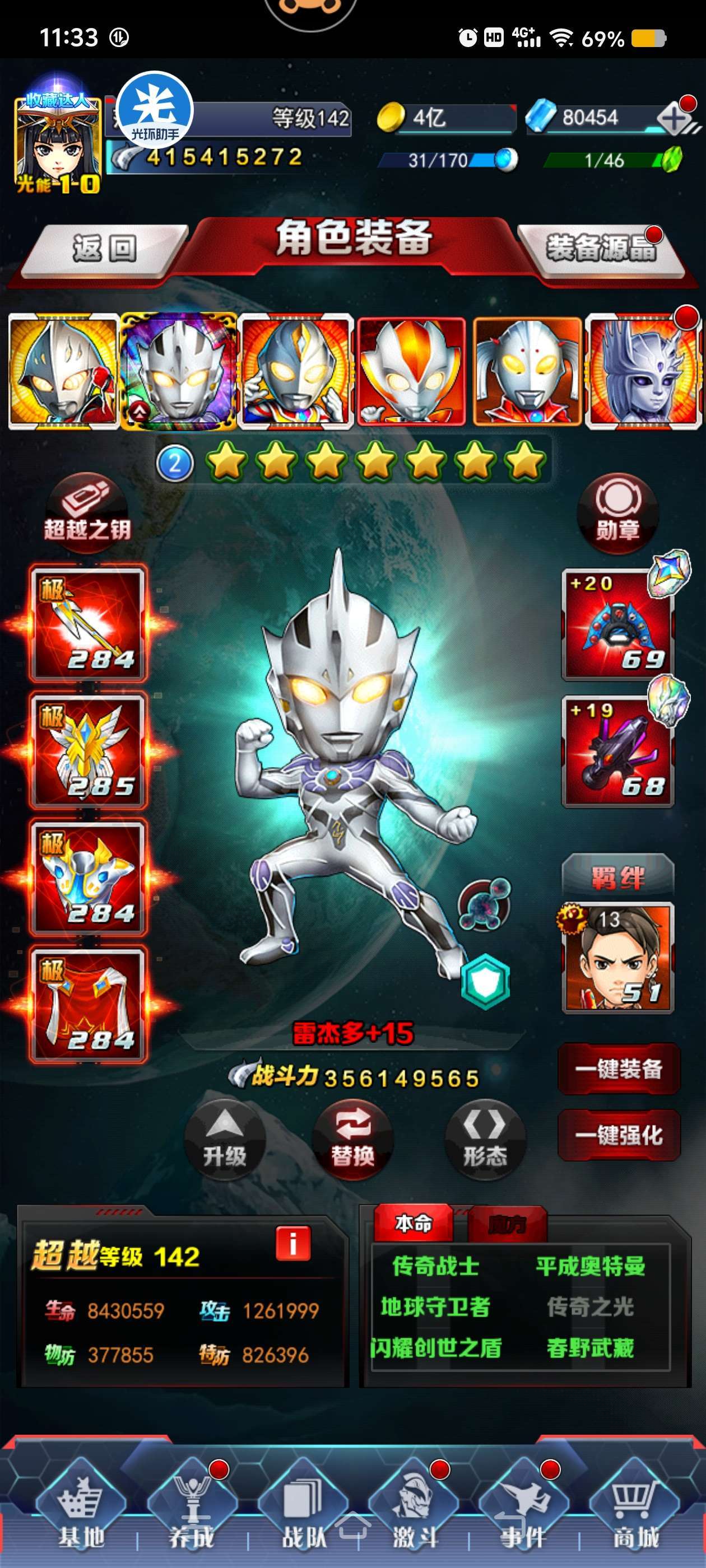This screenshot has width=706, height=1568.
Task: Tap 一键装备 to auto-equip
Action: click(619, 1069)
